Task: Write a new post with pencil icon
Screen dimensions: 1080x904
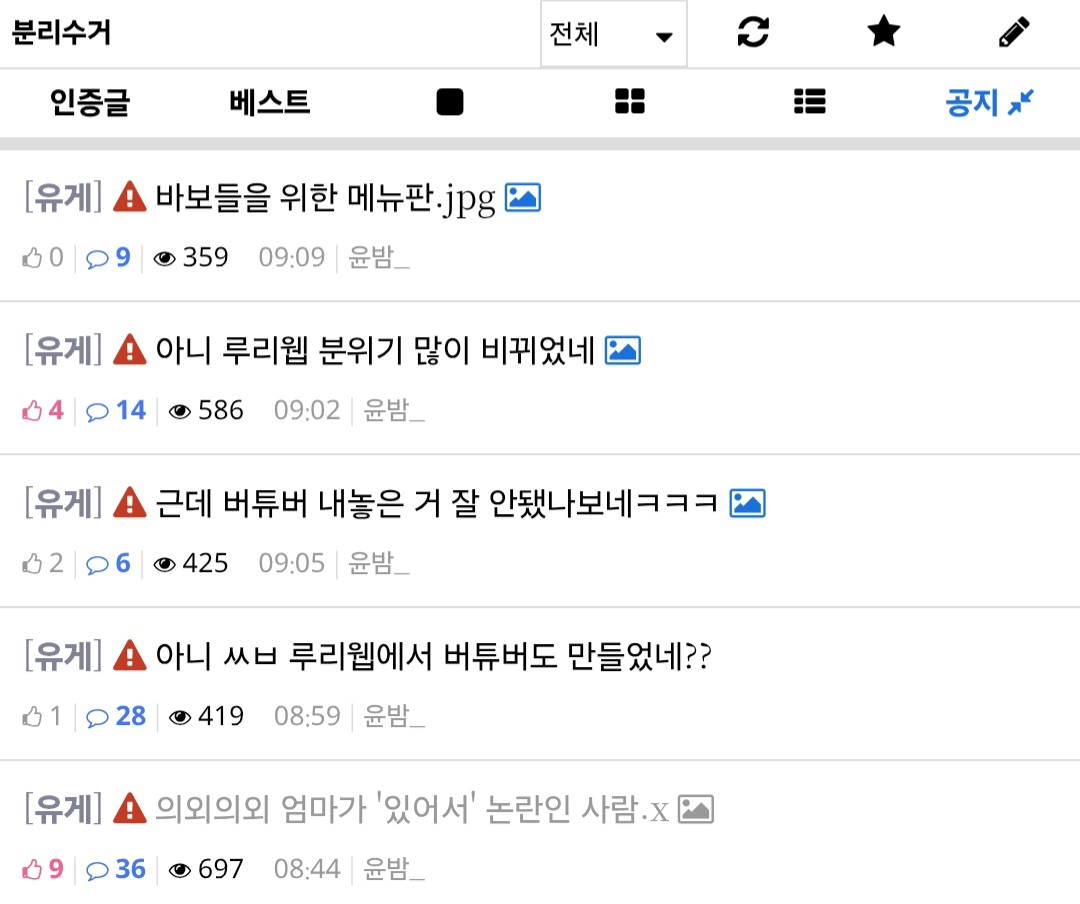Action: [1013, 32]
